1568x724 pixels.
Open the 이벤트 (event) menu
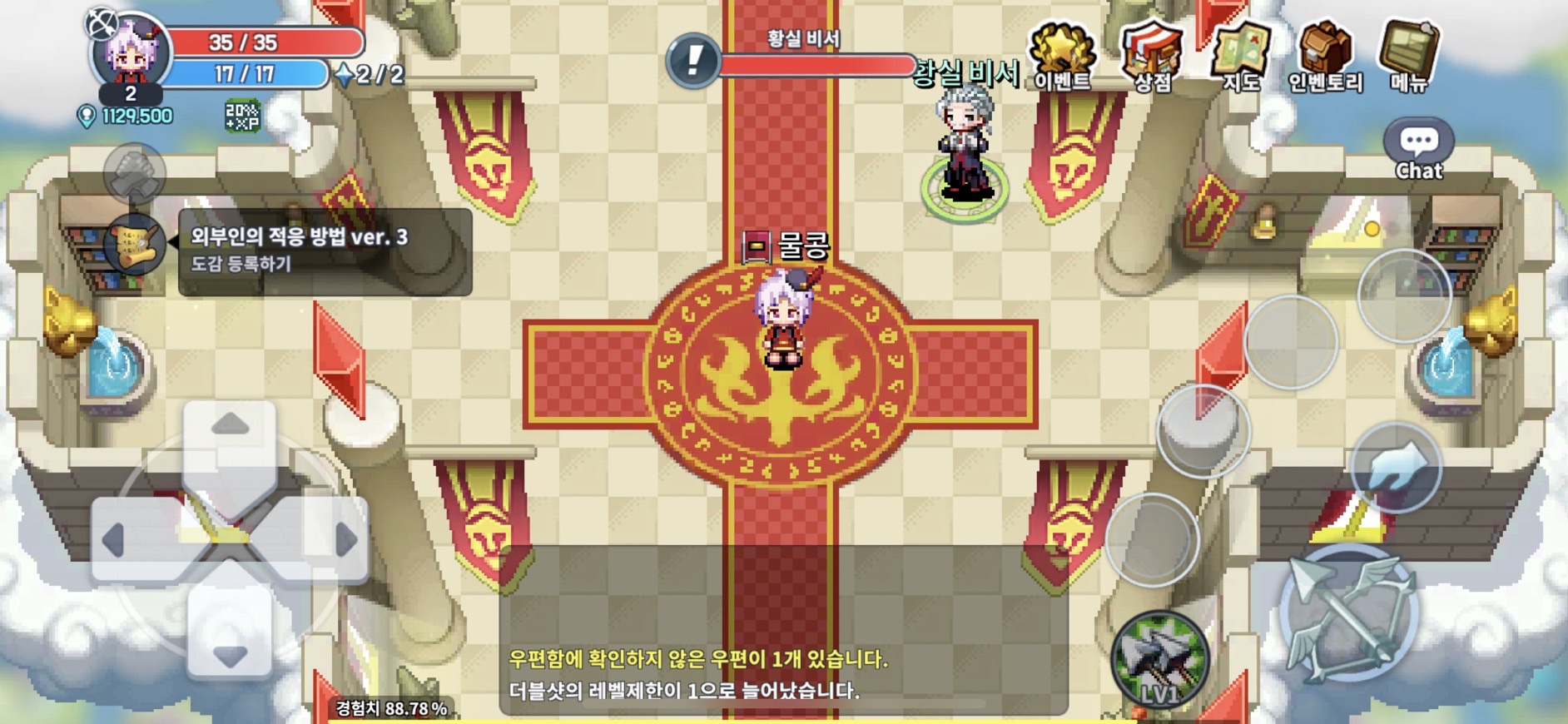(1061, 57)
